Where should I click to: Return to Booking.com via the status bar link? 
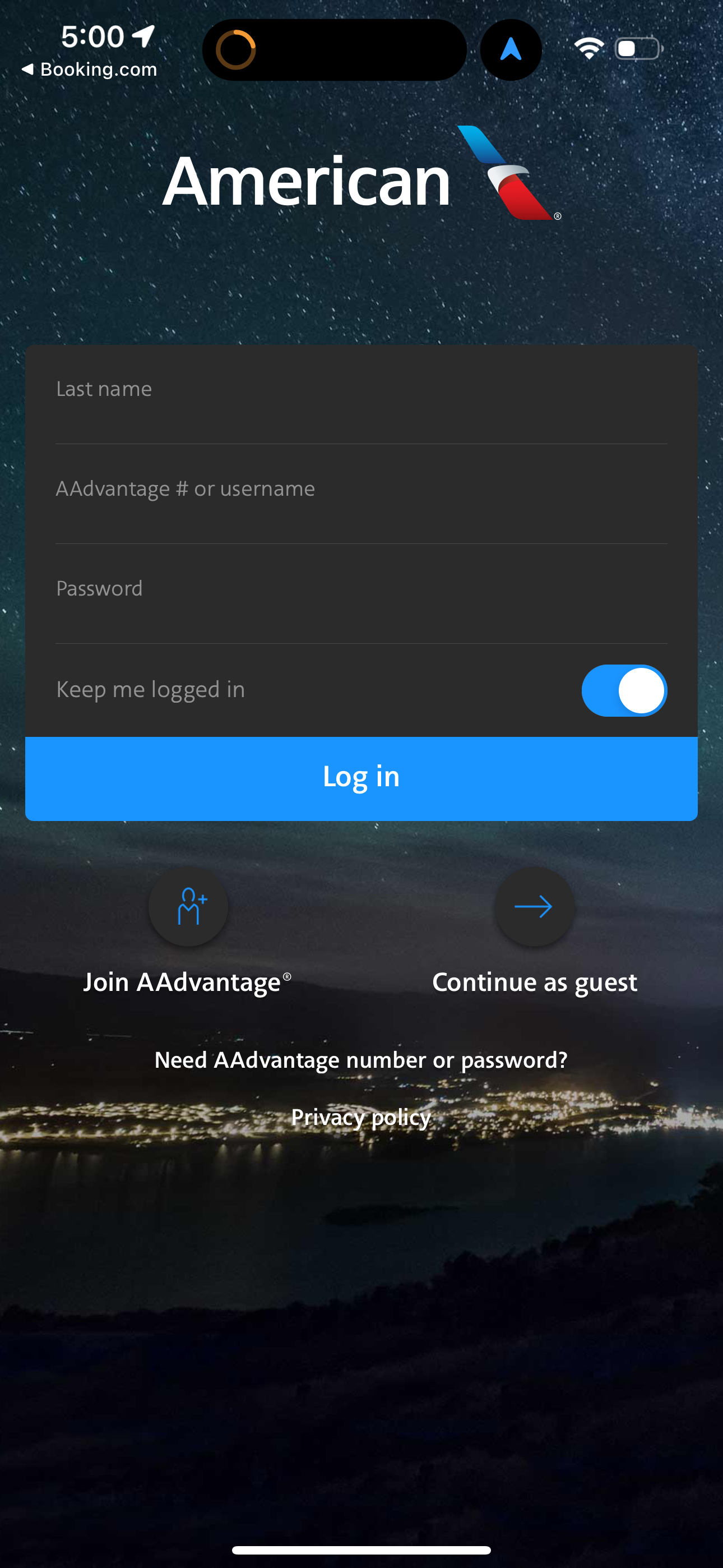click(90, 69)
